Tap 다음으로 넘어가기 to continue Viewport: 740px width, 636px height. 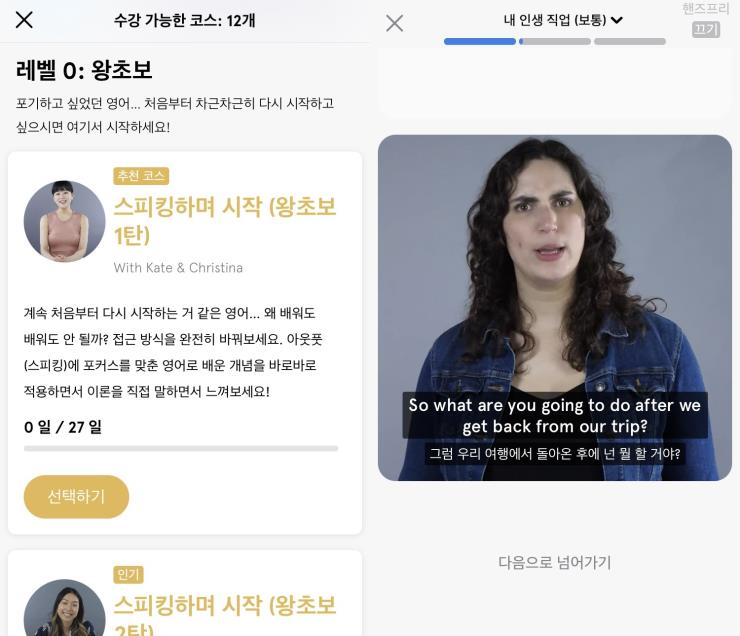554,562
